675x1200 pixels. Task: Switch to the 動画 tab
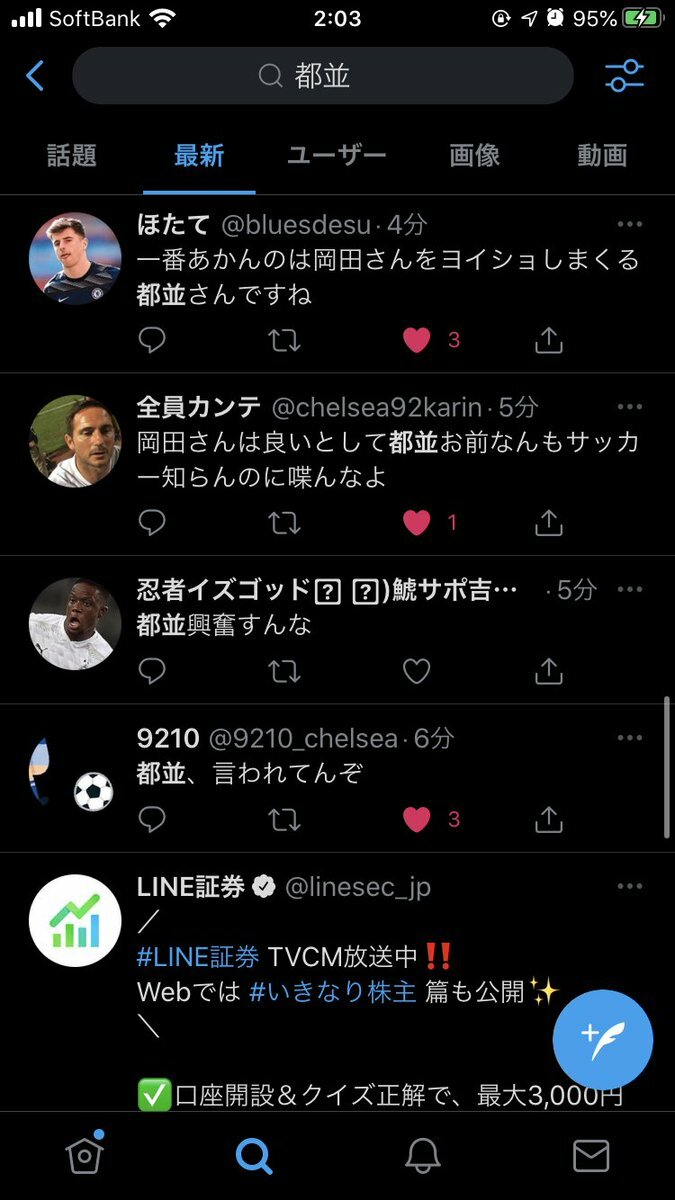pyautogui.click(x=602, y=156)
